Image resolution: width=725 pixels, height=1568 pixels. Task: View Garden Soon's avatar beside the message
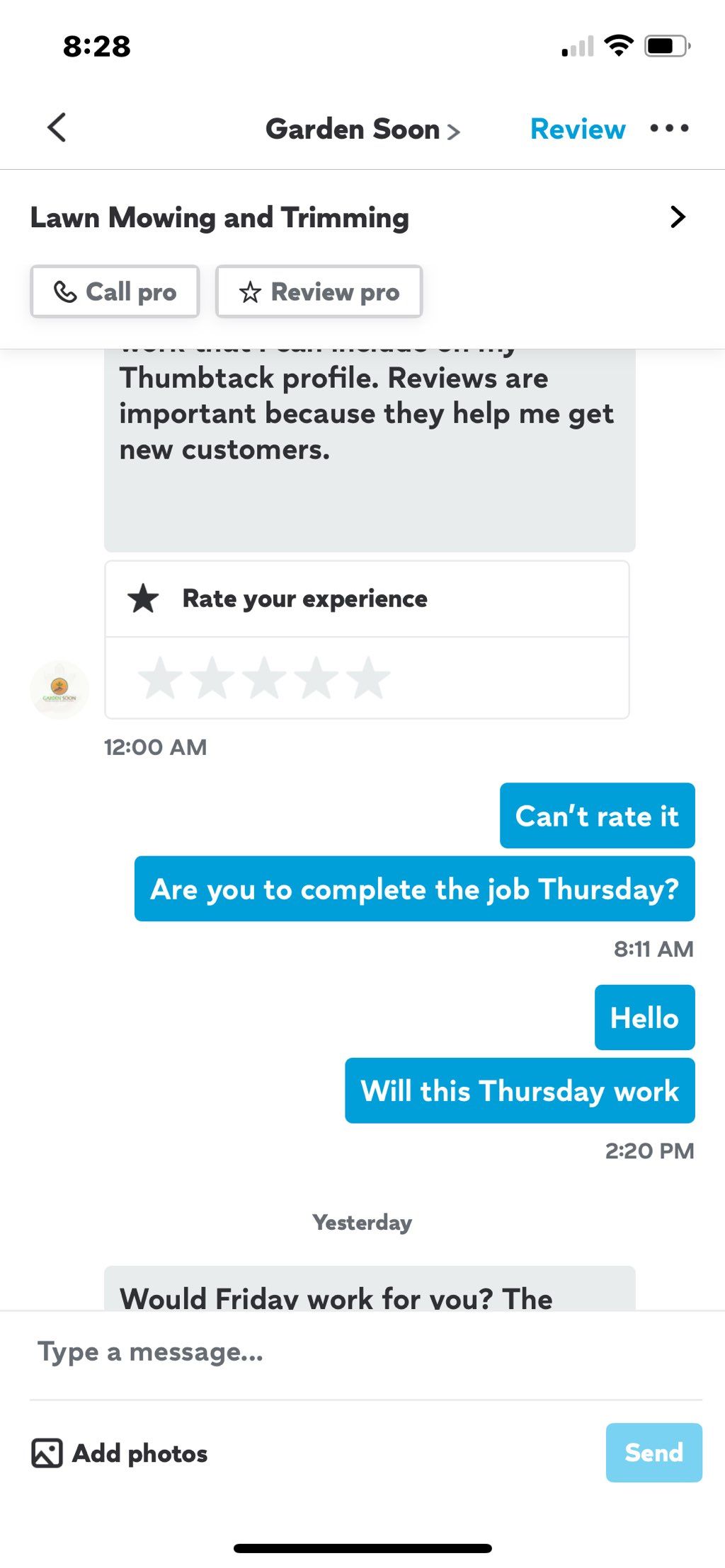pos(59,689)
